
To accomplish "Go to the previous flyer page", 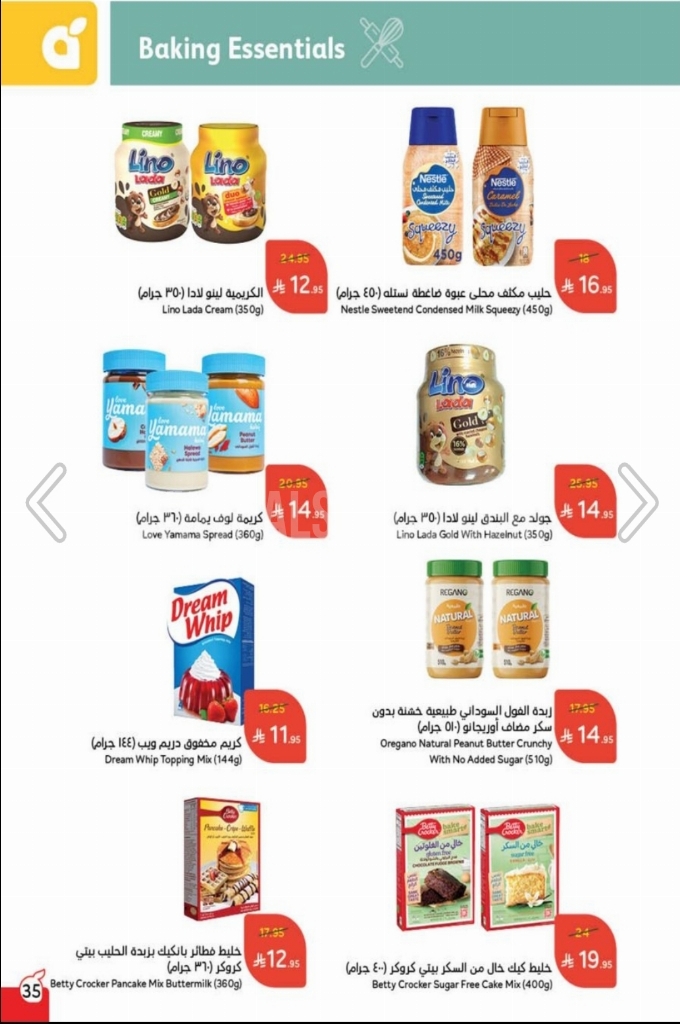I will [x=46, y=502].
